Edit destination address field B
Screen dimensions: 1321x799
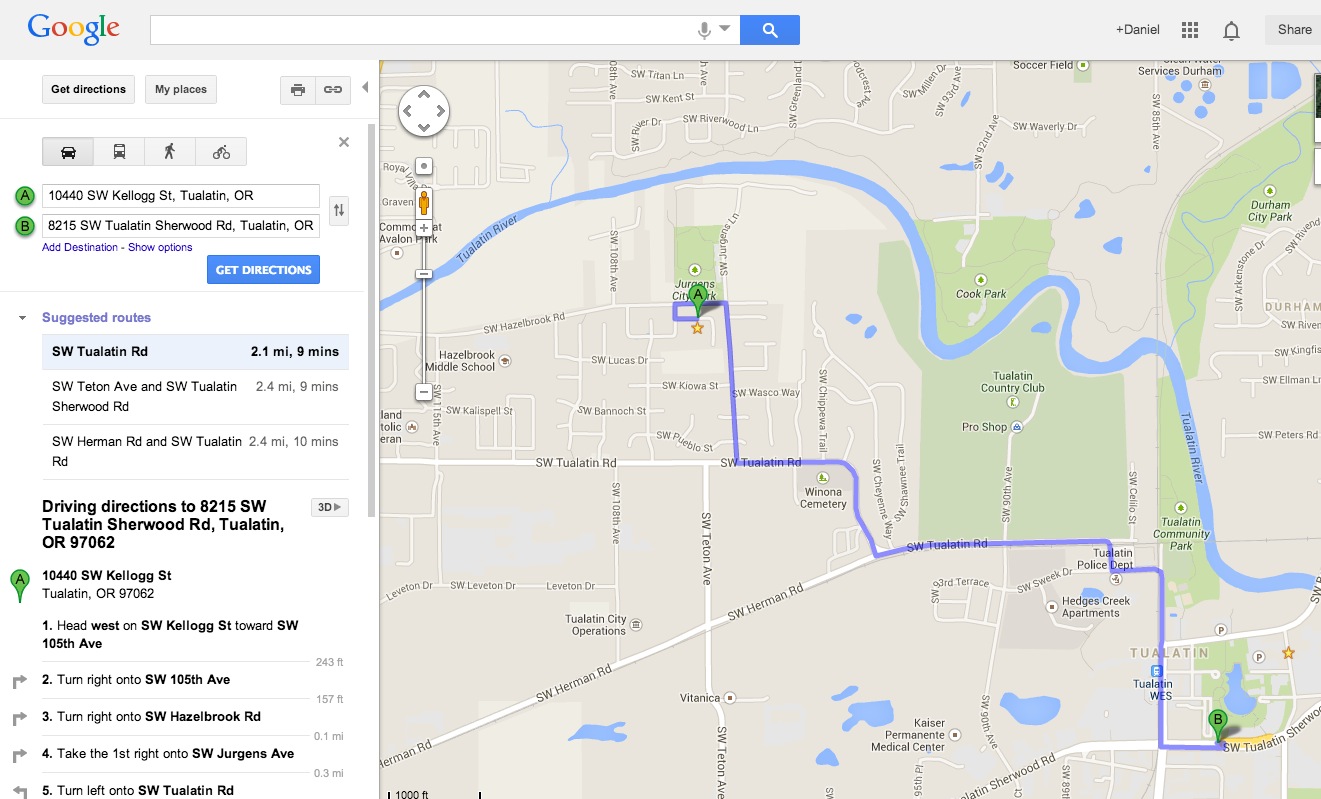click(180, 226)
